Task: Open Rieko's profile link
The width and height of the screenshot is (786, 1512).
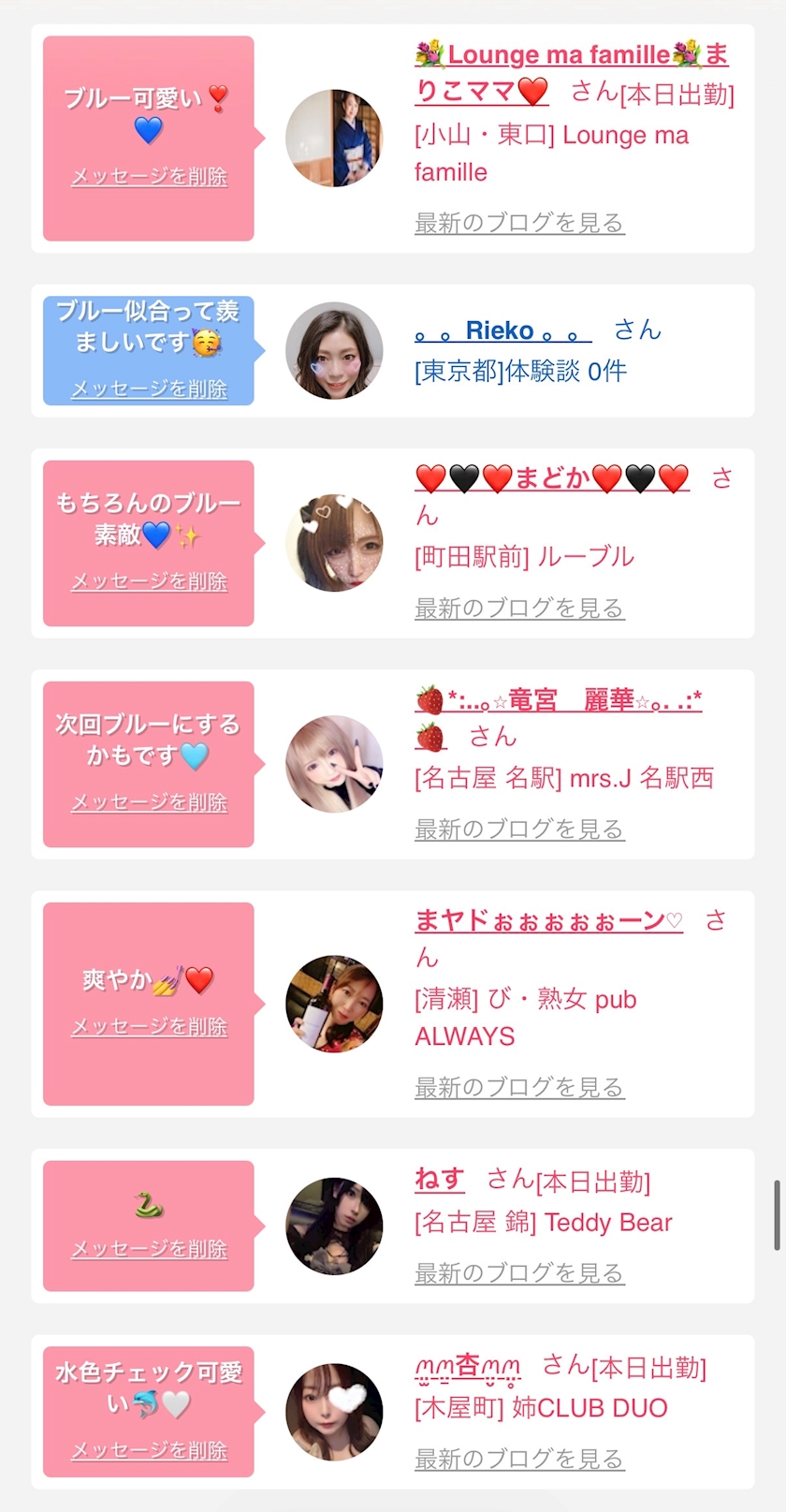Action: point(502,330)
